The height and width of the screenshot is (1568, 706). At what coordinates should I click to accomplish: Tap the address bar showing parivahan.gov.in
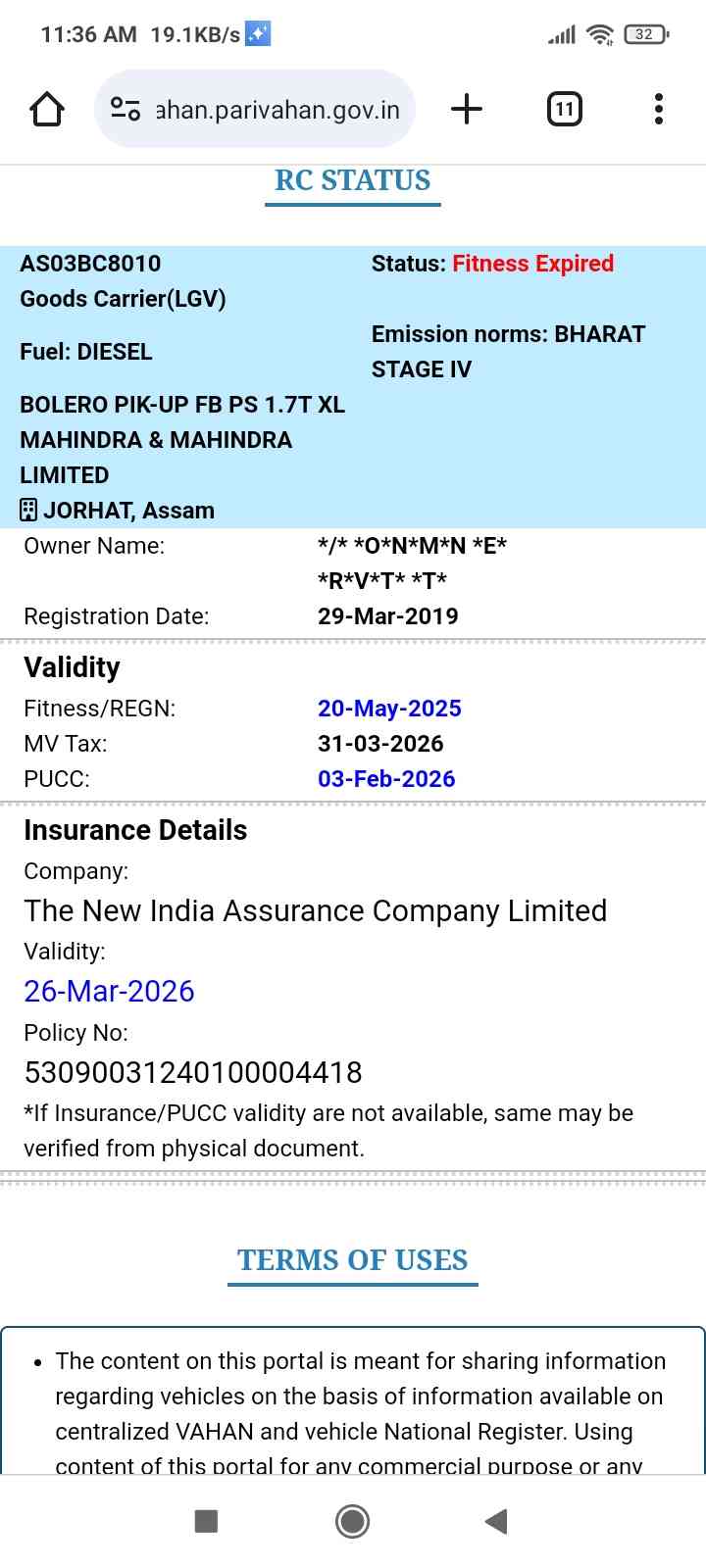coord(277,109)
